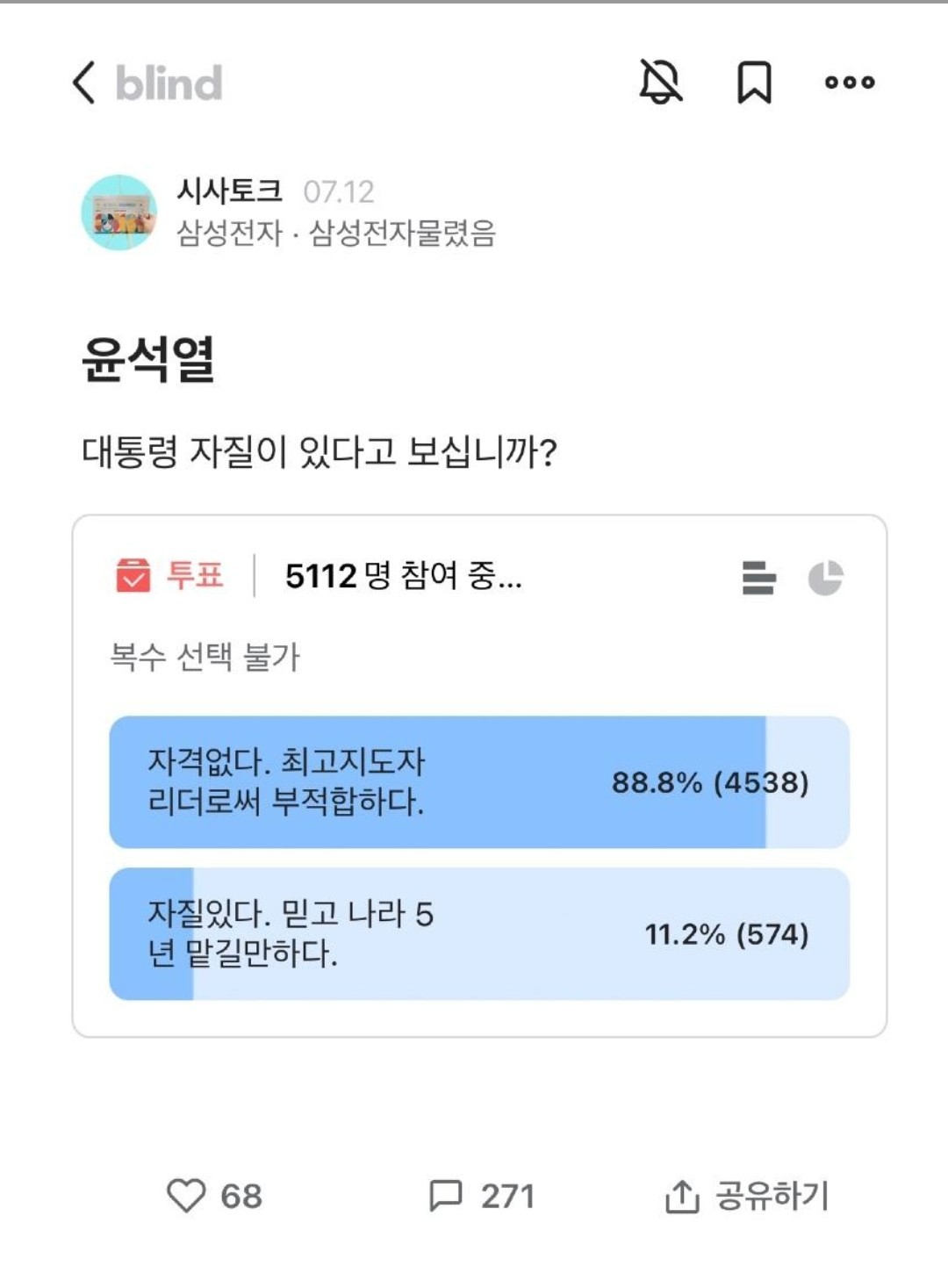Select the 자격없다 poll option
The image size is (948, 1288).
pos(479,782)
